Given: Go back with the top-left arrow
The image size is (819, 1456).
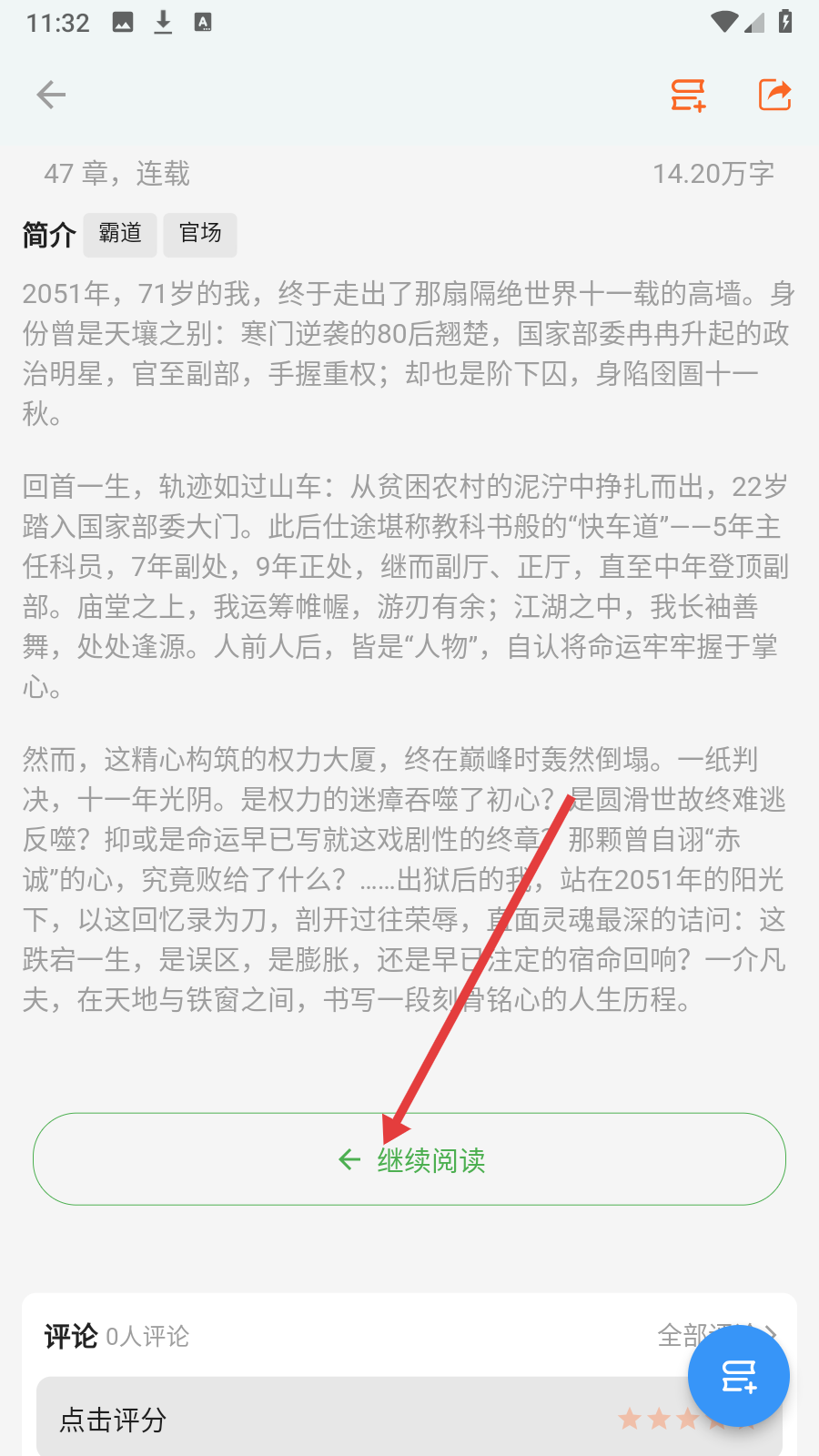Looking at the screenshot, I should click(51, 95).
